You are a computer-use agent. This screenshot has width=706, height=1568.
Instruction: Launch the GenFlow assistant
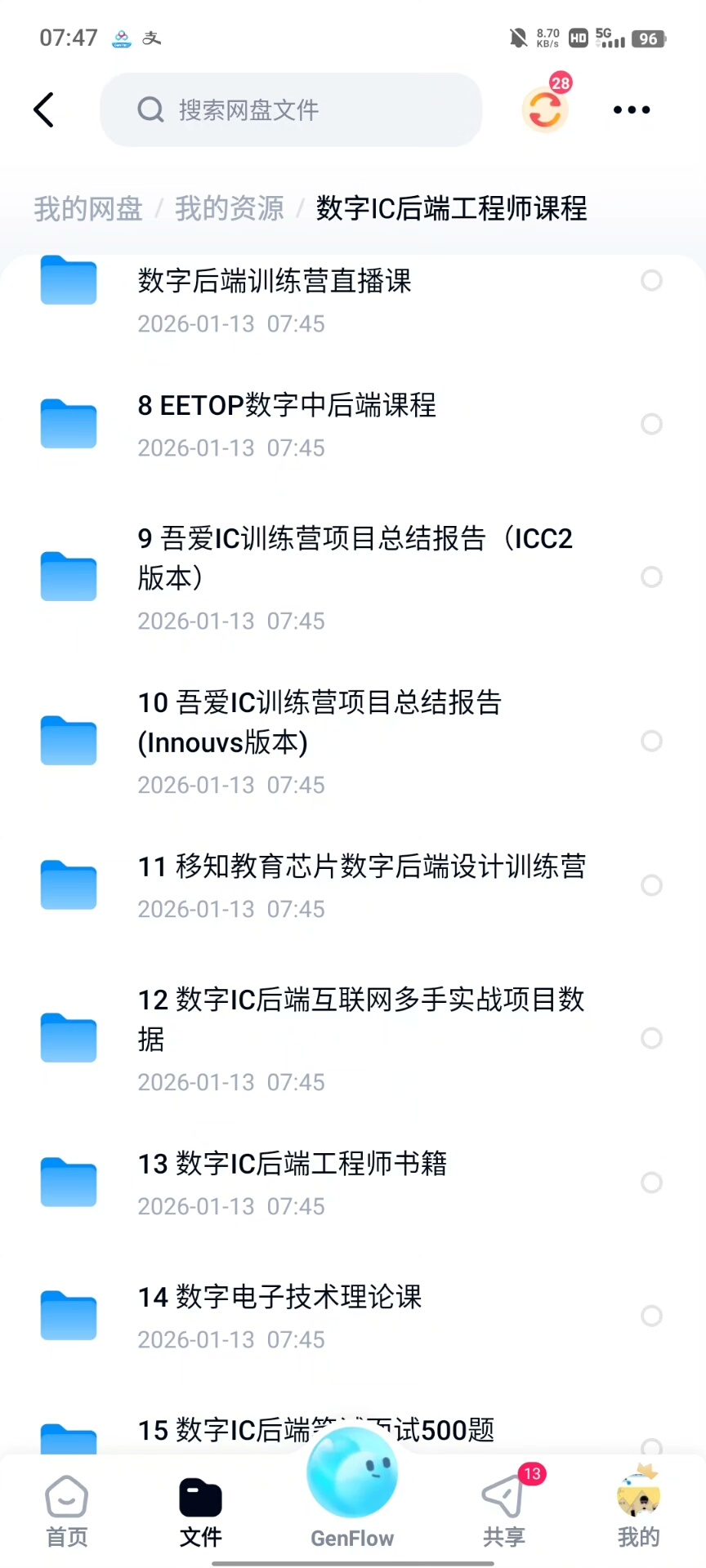(352, 1486)
